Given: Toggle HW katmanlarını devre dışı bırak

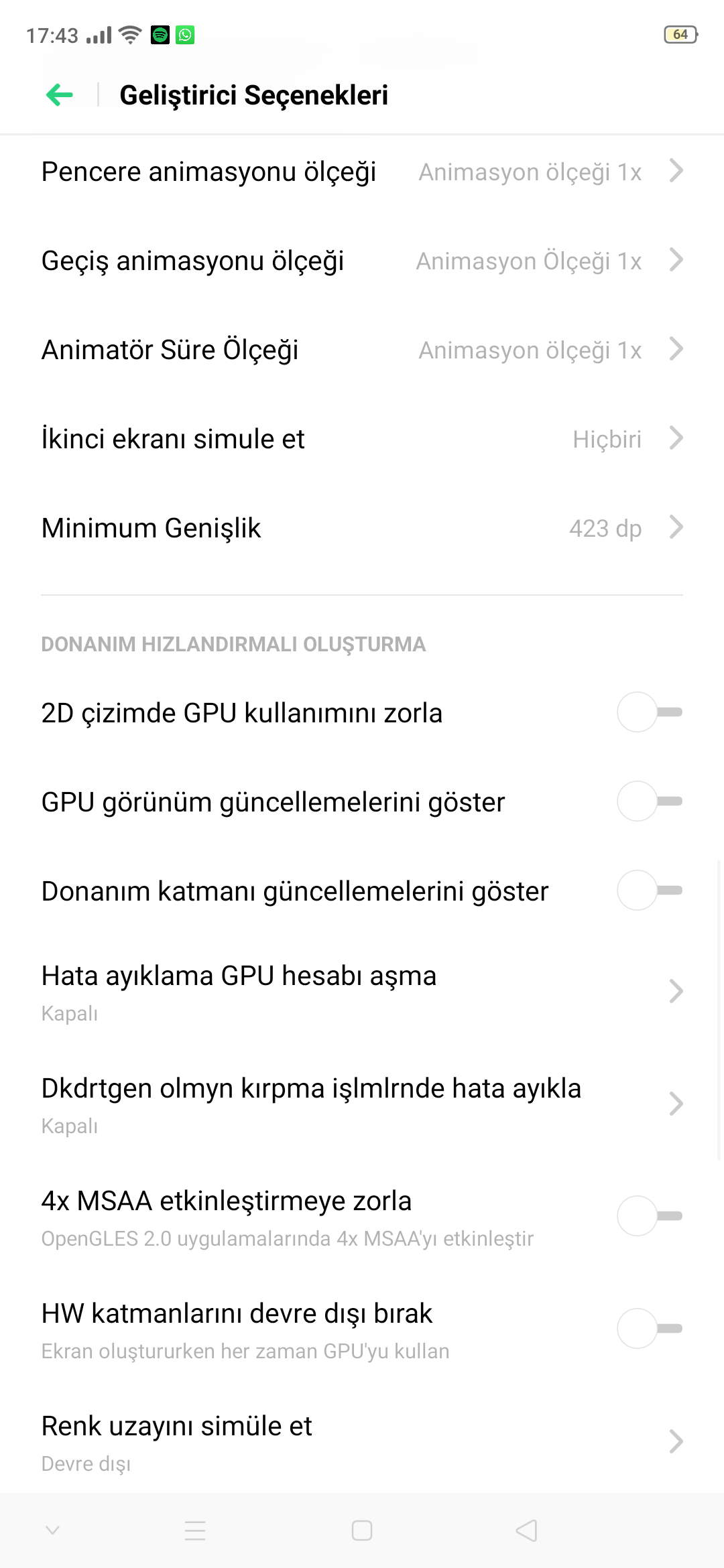Looking at the screenshot, I should pos(649,1329).
